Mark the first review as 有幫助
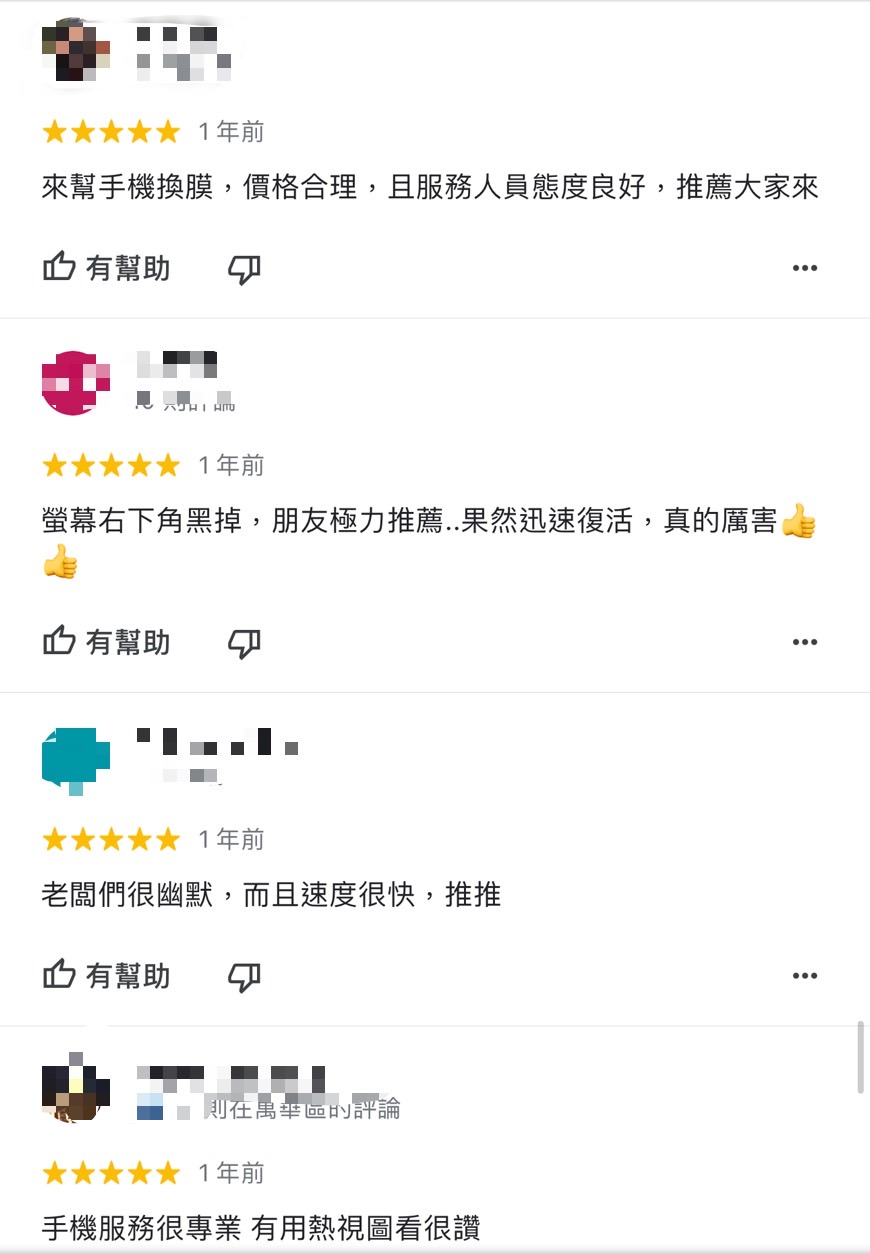The width and height of the screenshot is (870, 1254). click(105, 267)
